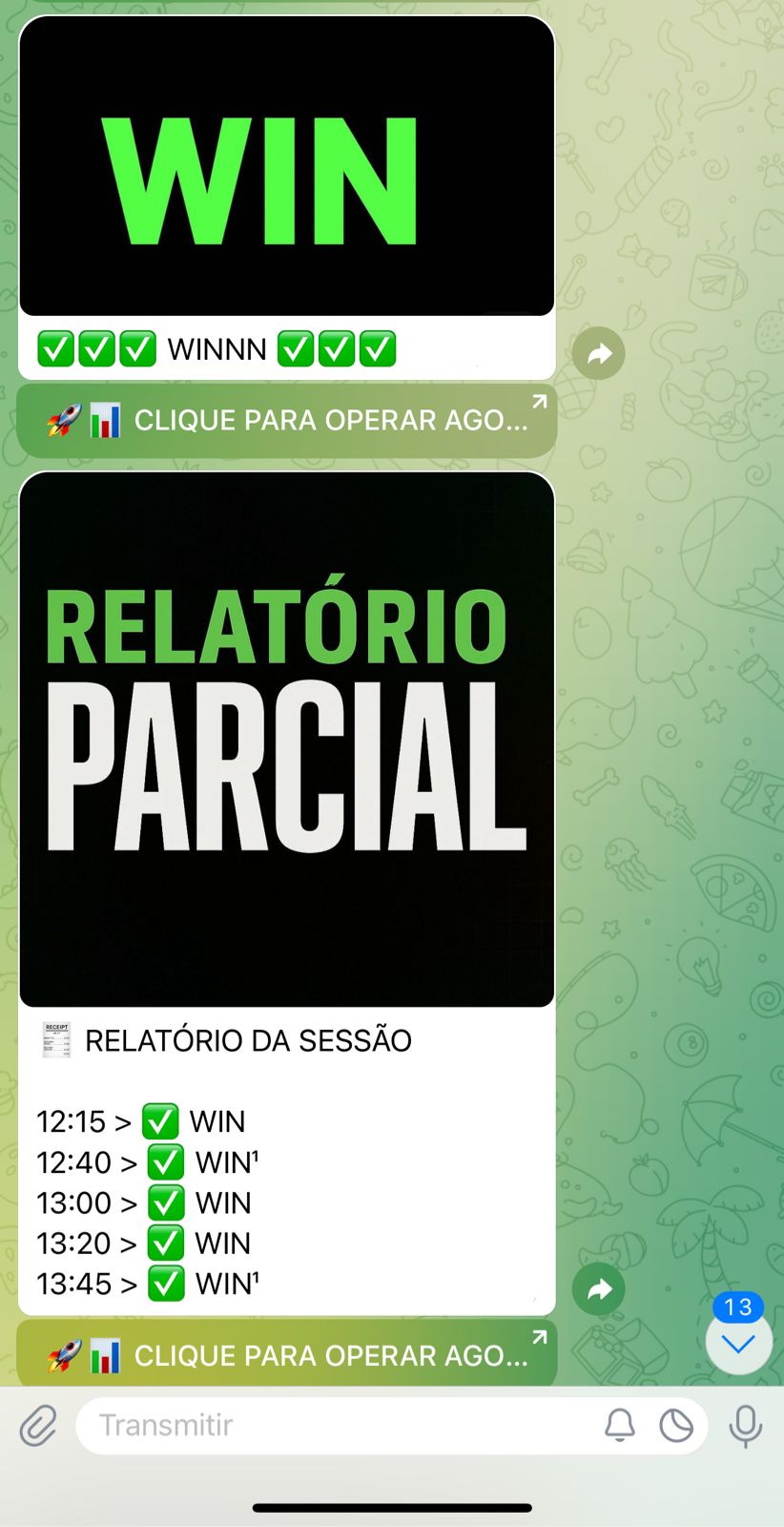784x1527 pixels.
Task: Toggle silent broadcast bell
Action: point(620,1426)
